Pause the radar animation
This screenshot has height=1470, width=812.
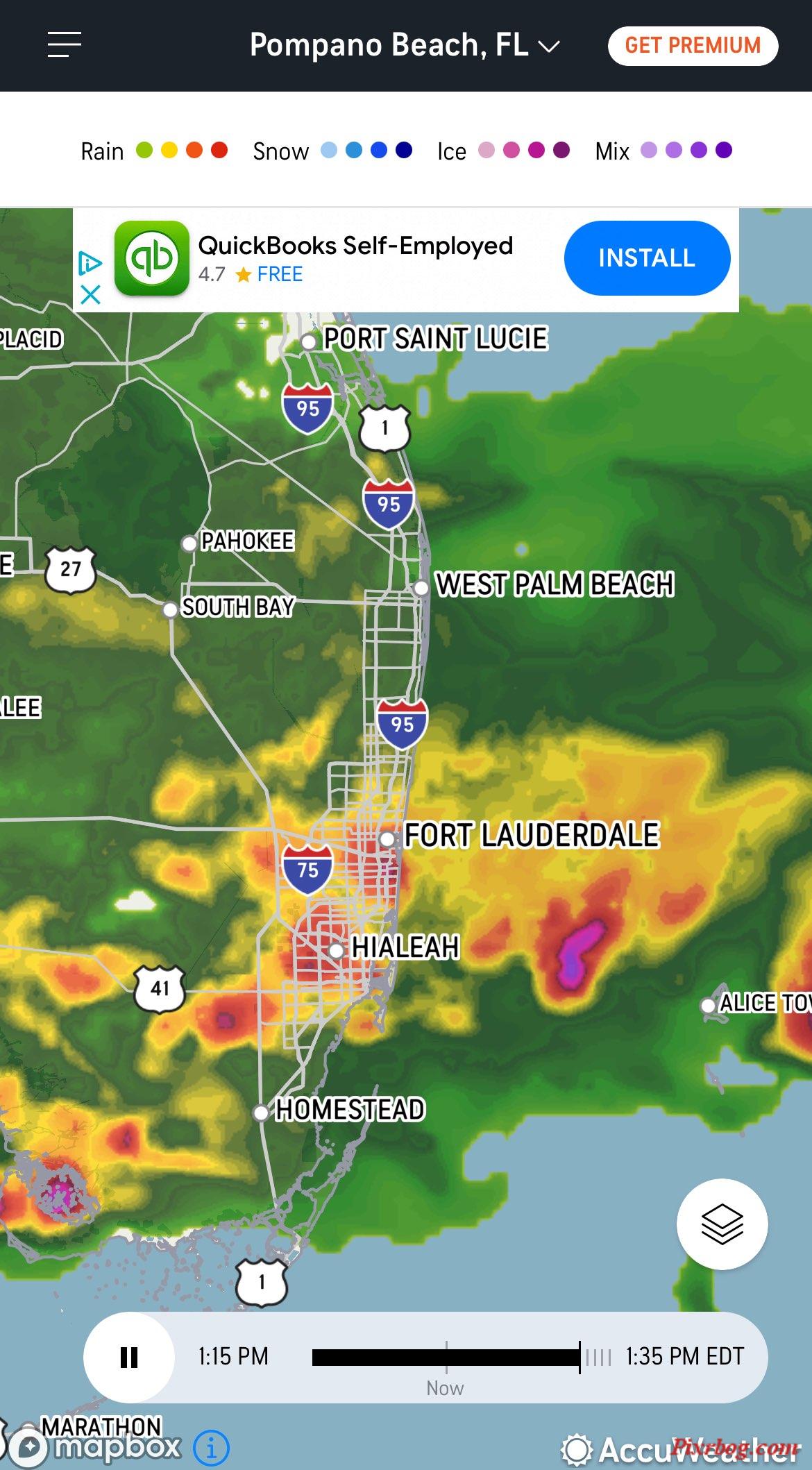tap(129, 1357)
